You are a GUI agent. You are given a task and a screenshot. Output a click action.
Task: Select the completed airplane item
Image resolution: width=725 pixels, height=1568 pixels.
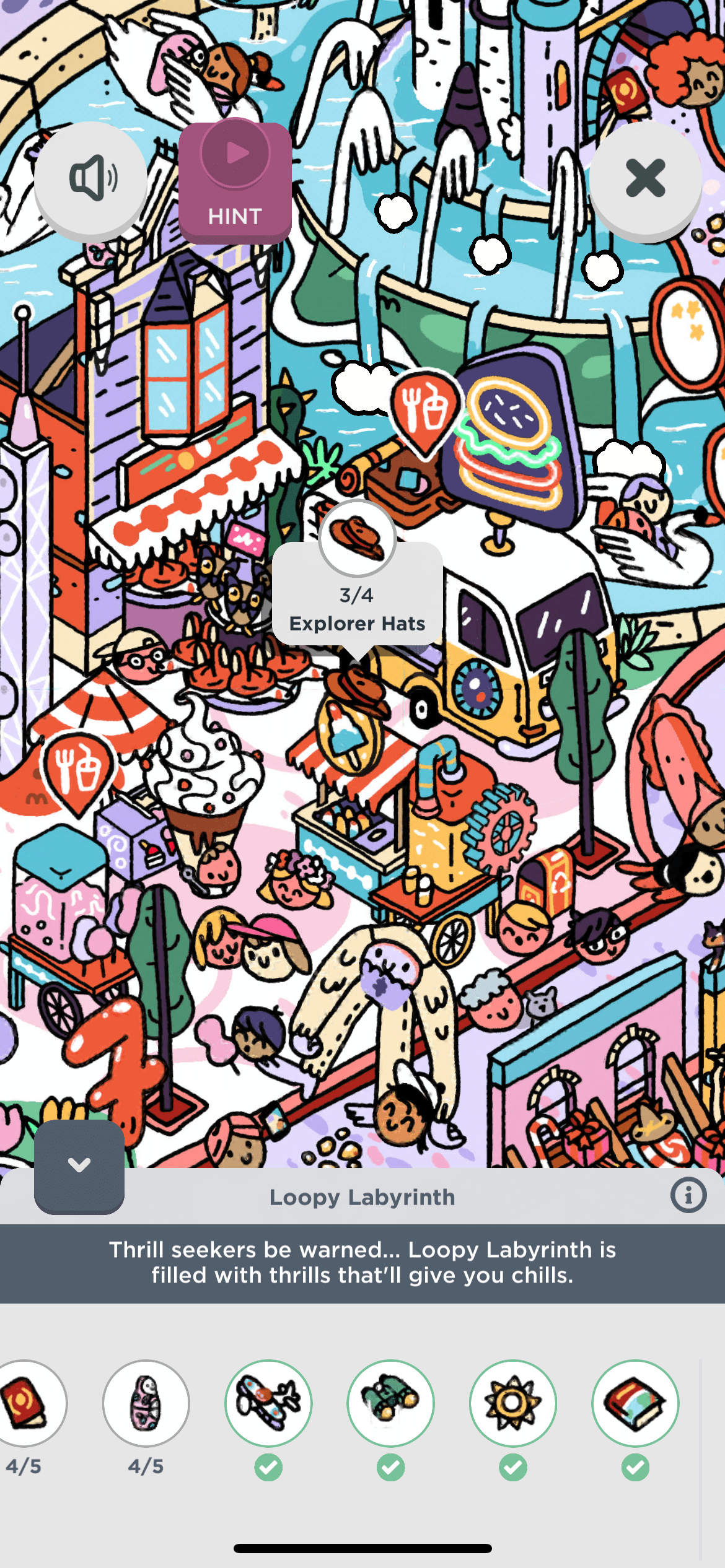[x=268, y=1403]
